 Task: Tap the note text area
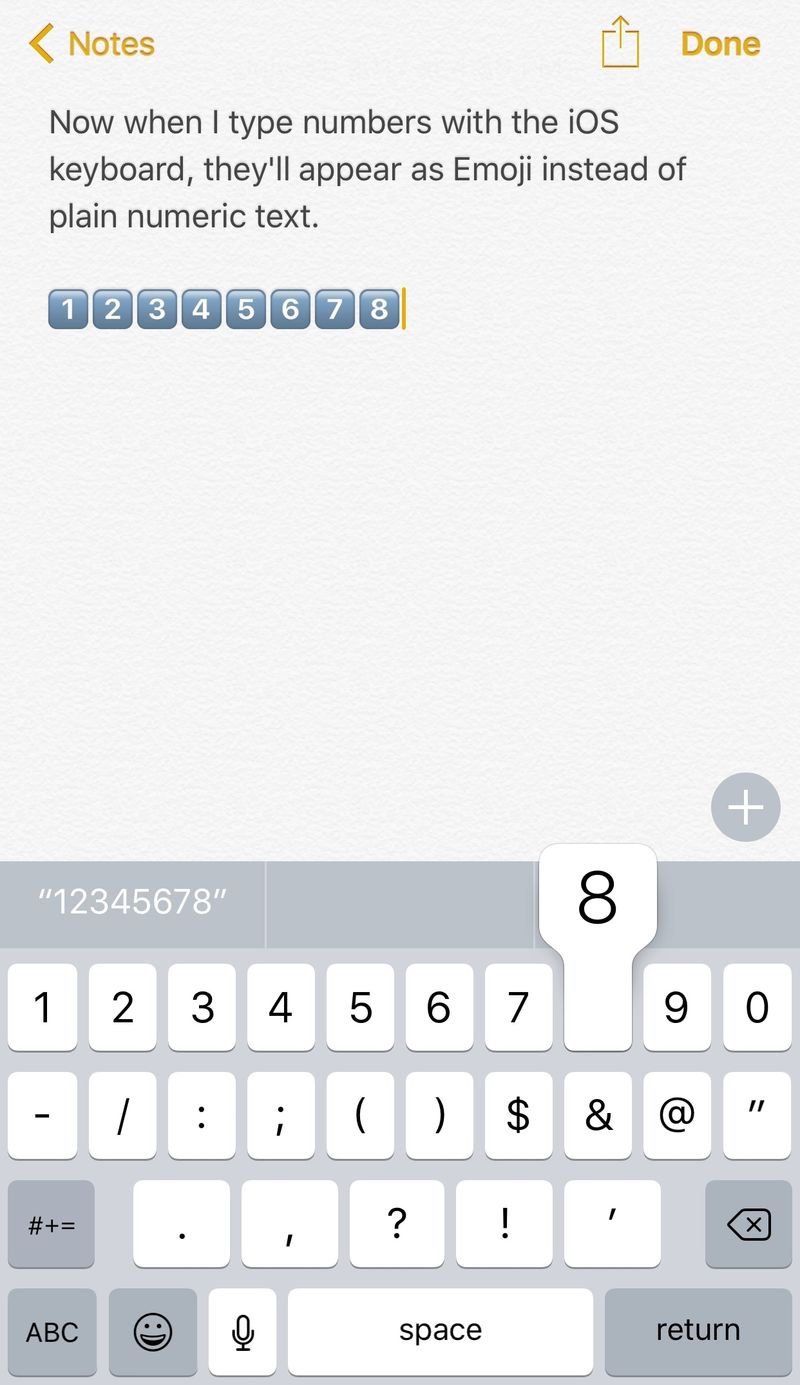pos(400,500)
